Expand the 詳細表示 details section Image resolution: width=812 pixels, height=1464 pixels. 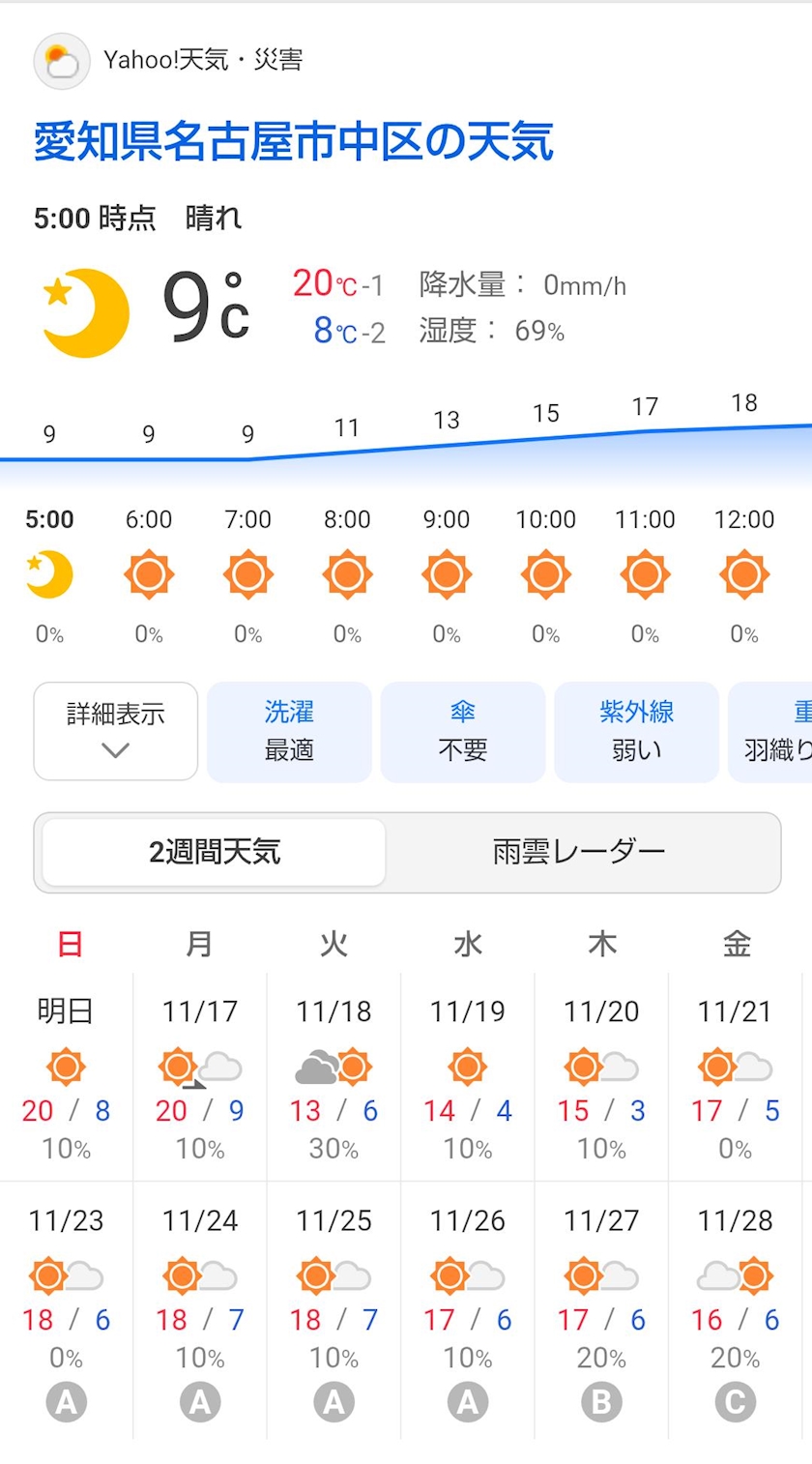[116, 731]
